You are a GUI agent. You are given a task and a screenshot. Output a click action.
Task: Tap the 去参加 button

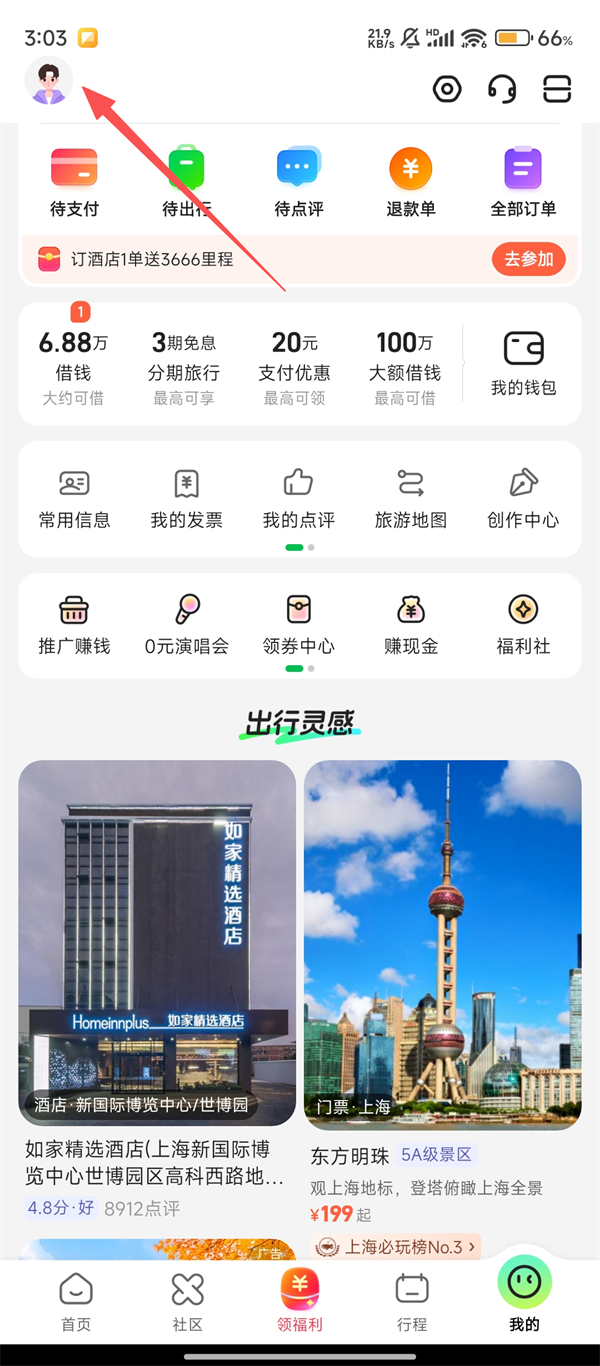528,259
